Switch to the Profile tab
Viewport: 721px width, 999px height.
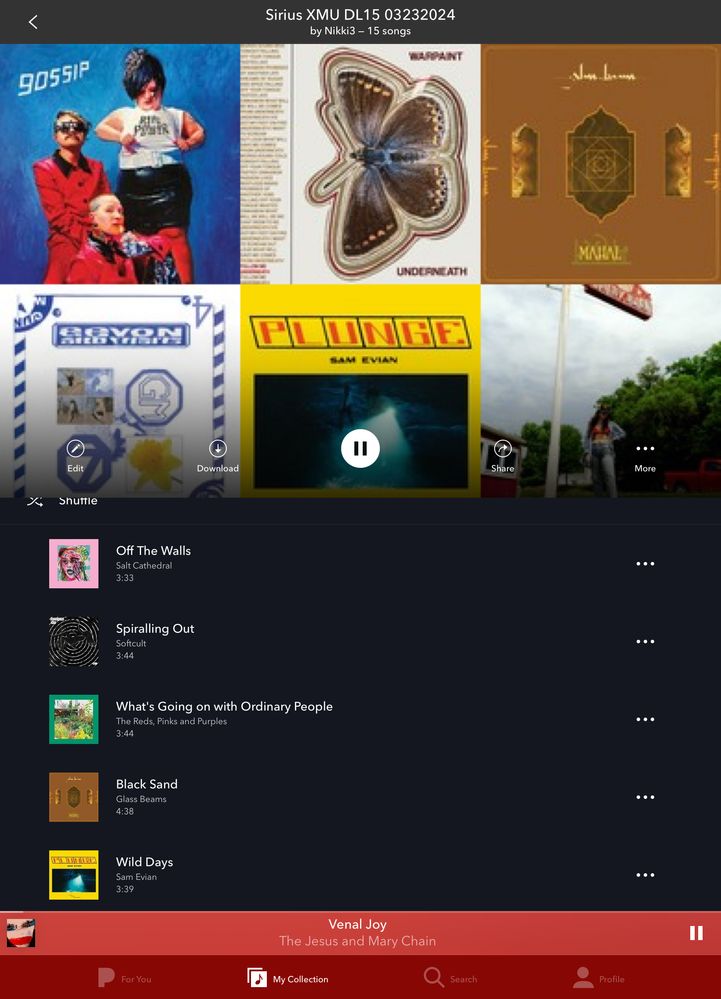[x=598, y=978]
